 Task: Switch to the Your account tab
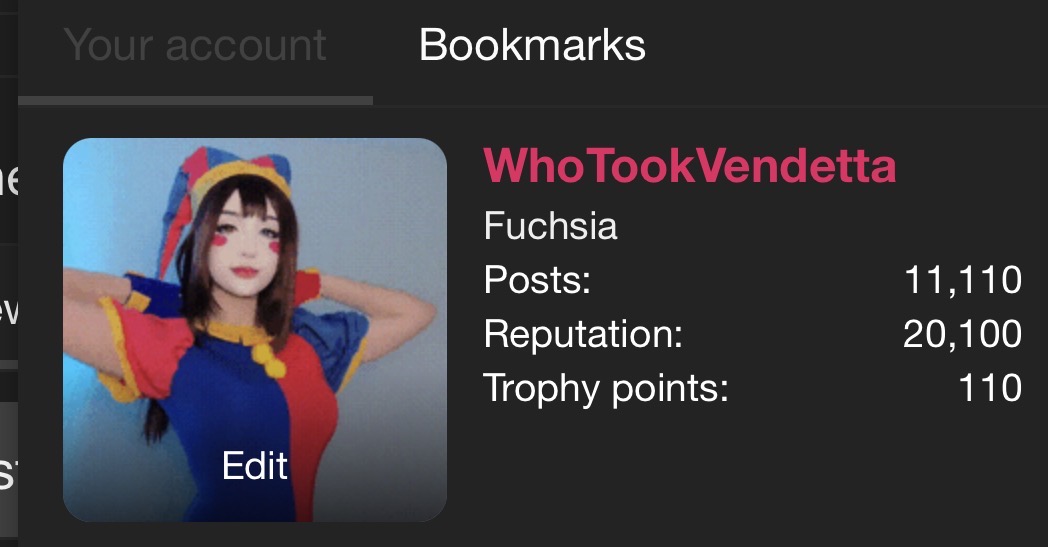195,46
